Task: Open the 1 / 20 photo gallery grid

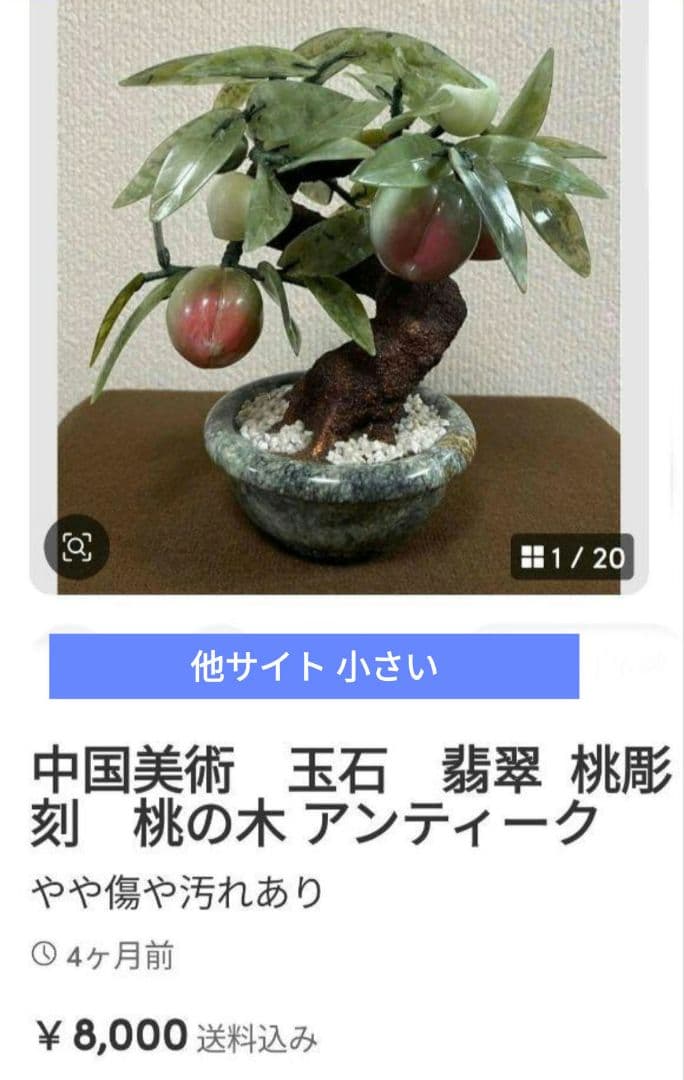Action: click(x=572, y=557)
